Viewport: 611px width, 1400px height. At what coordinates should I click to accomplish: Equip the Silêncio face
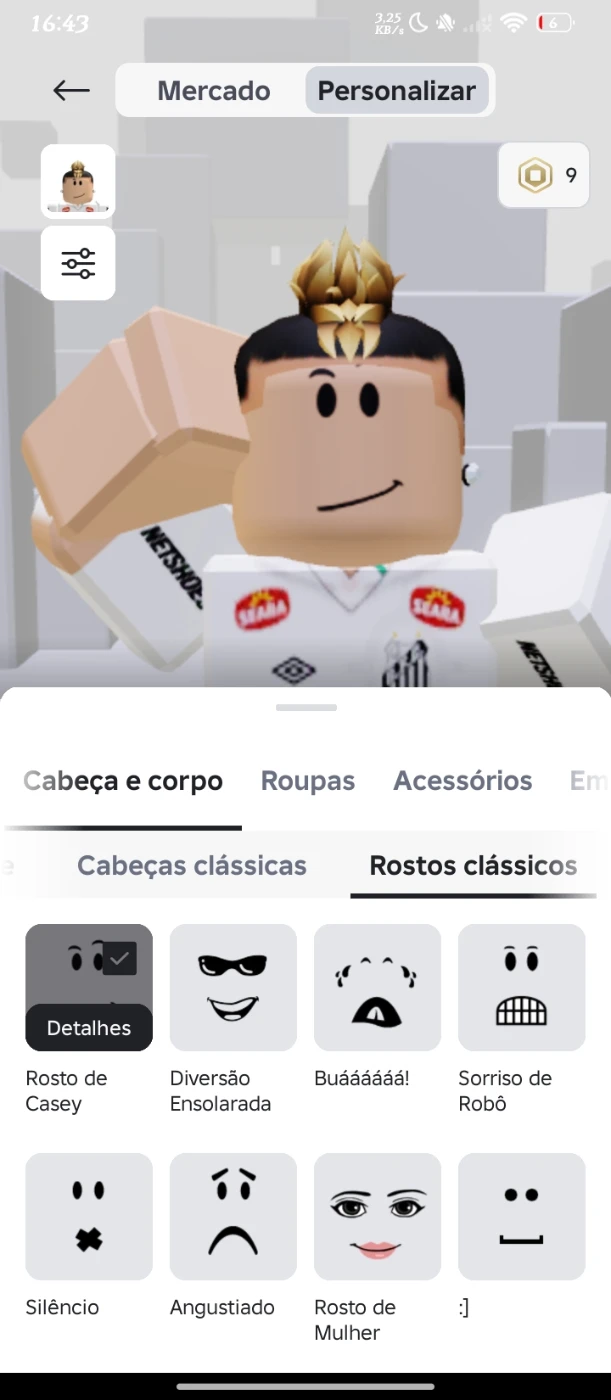click(89, 1216)
